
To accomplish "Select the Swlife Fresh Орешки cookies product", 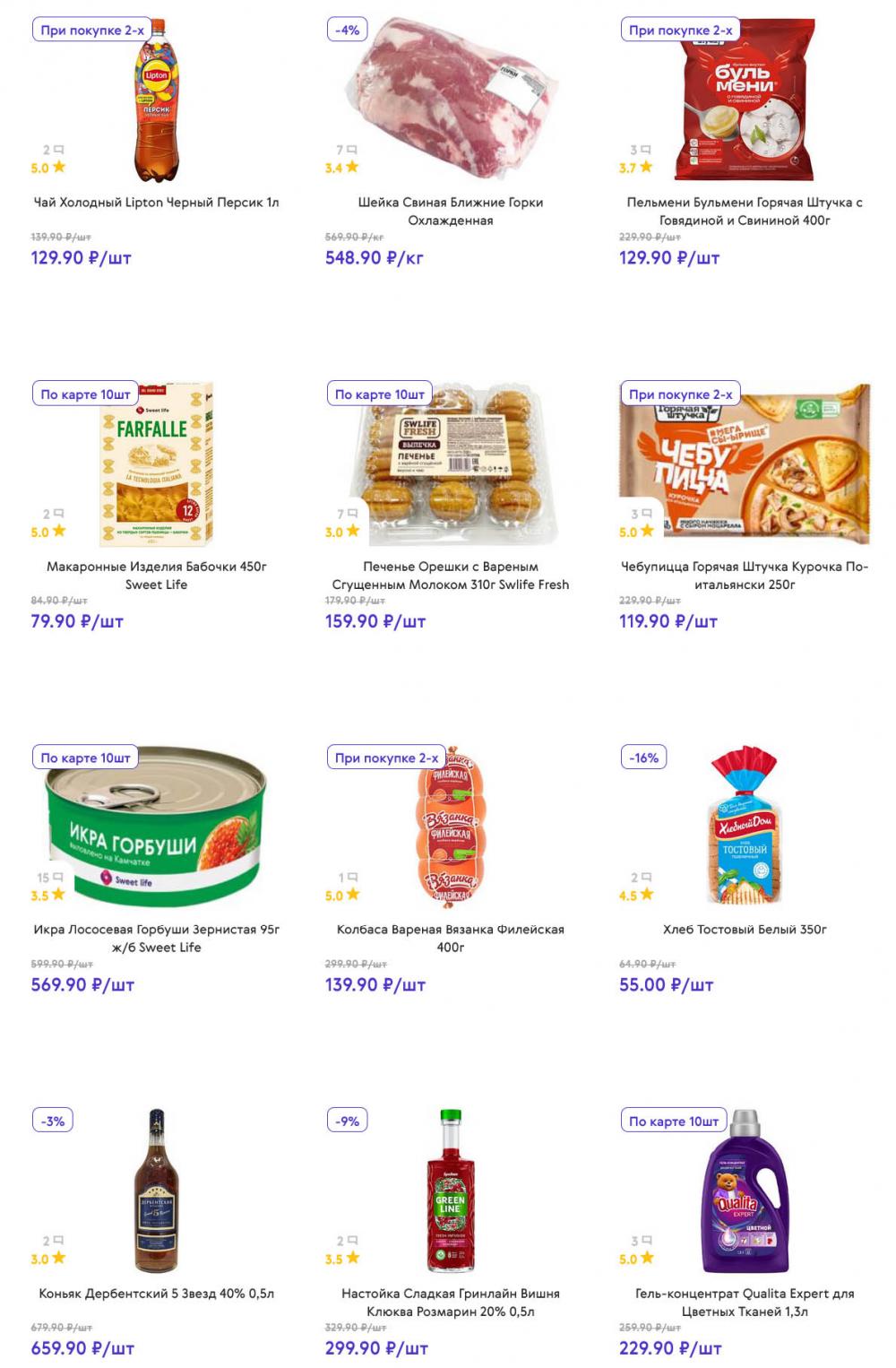I will point(450,575).
